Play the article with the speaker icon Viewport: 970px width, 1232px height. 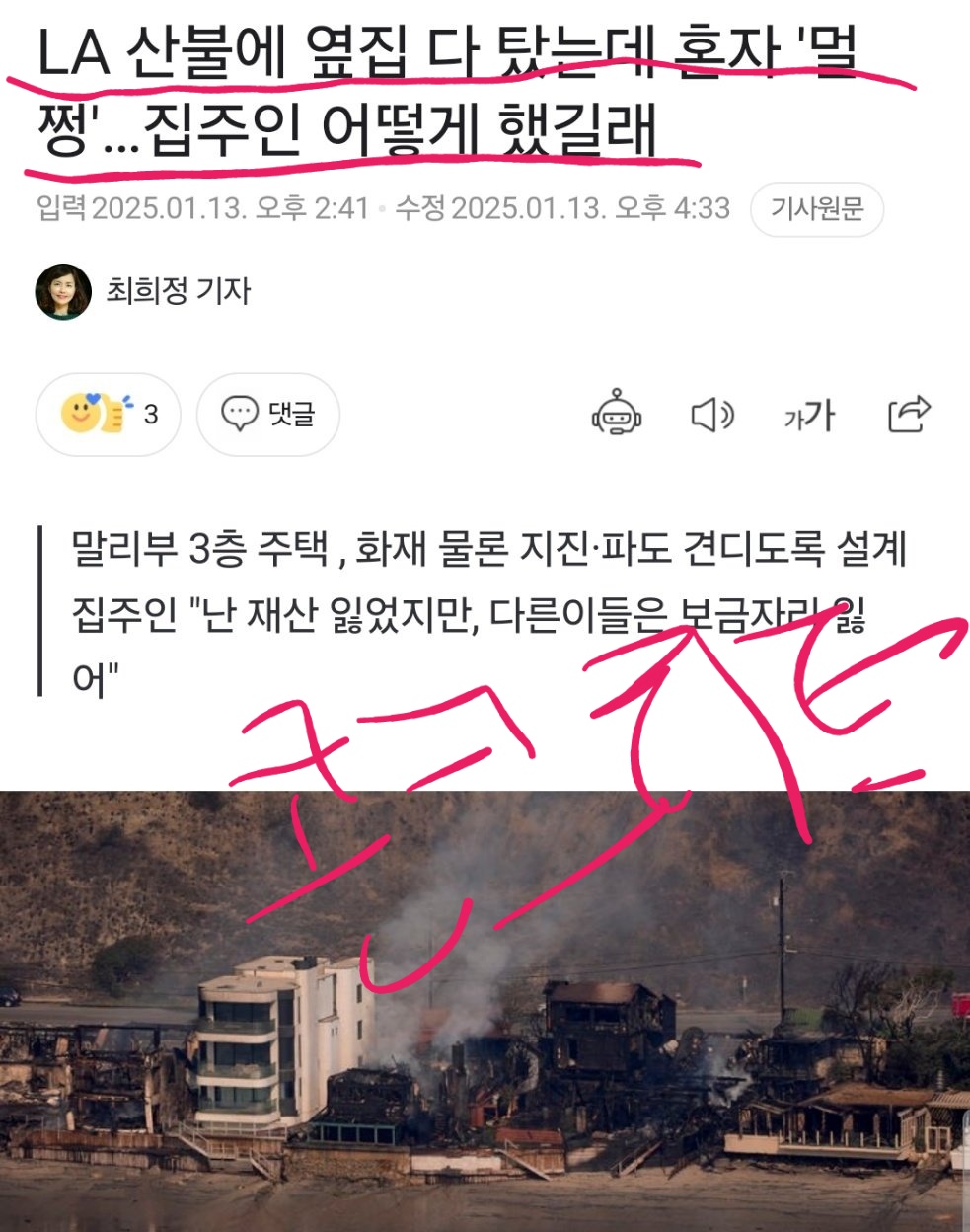coord(711,415)
